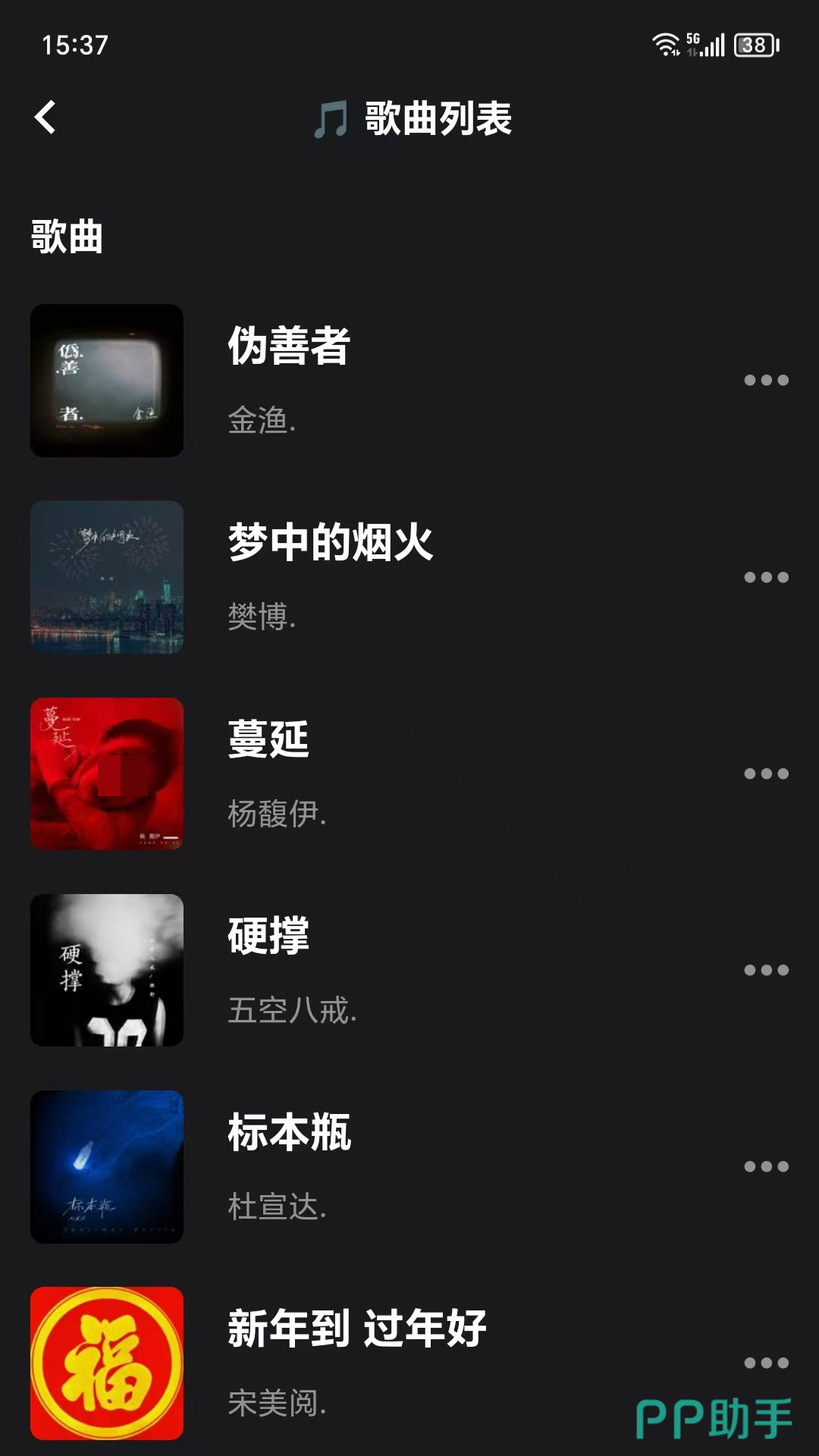Open the overflow menu for 硬撑
This screenshot has height=1456, width=819.
pos(766,970)
